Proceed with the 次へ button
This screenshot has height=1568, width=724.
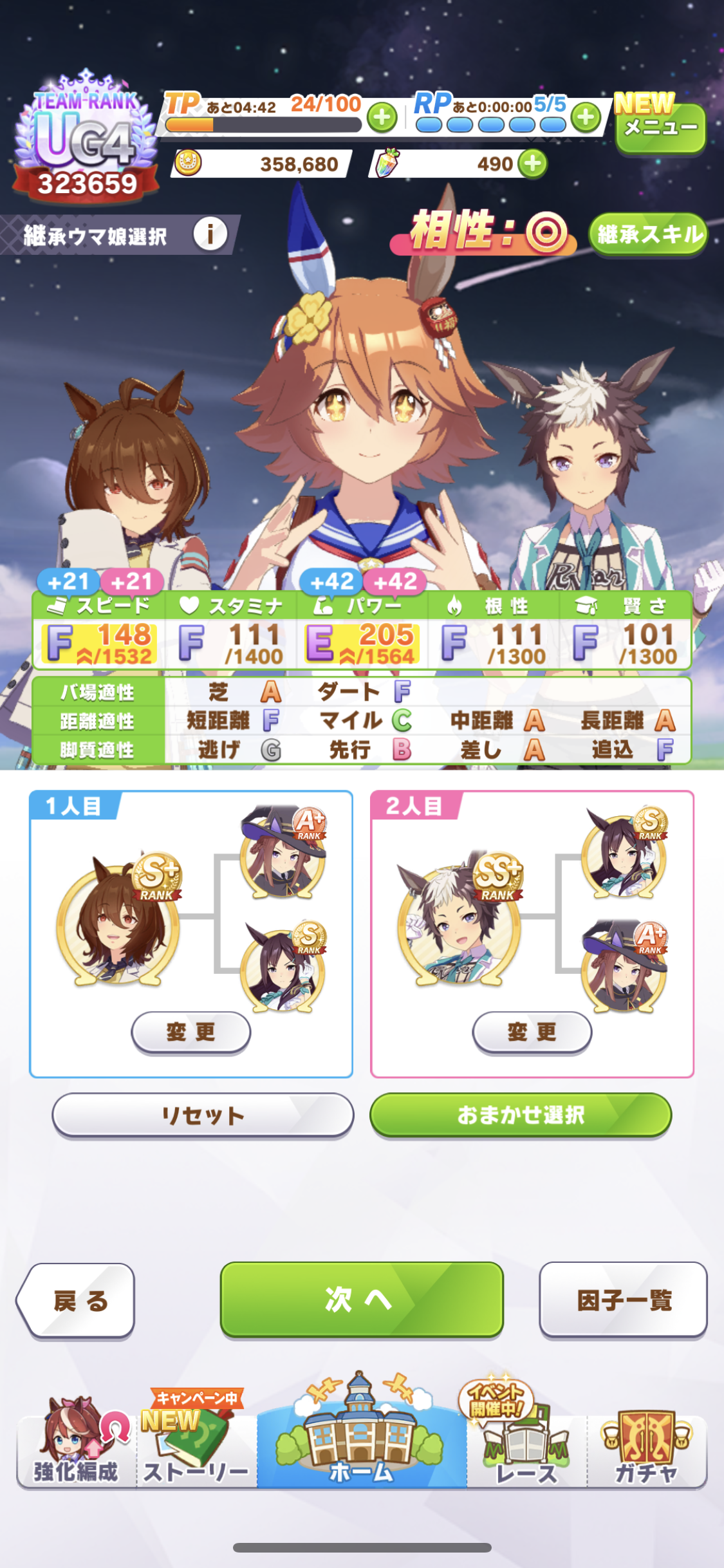pyautogui.click(x=361, y=1300)
